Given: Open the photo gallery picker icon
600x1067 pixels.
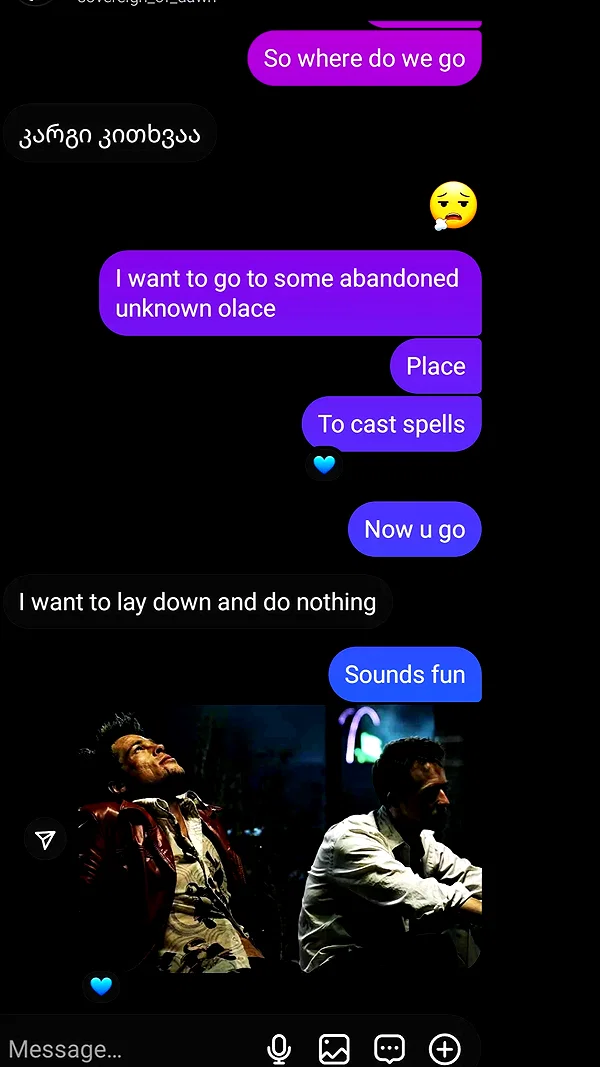Looking at the screenshot, I should 334,1049.
